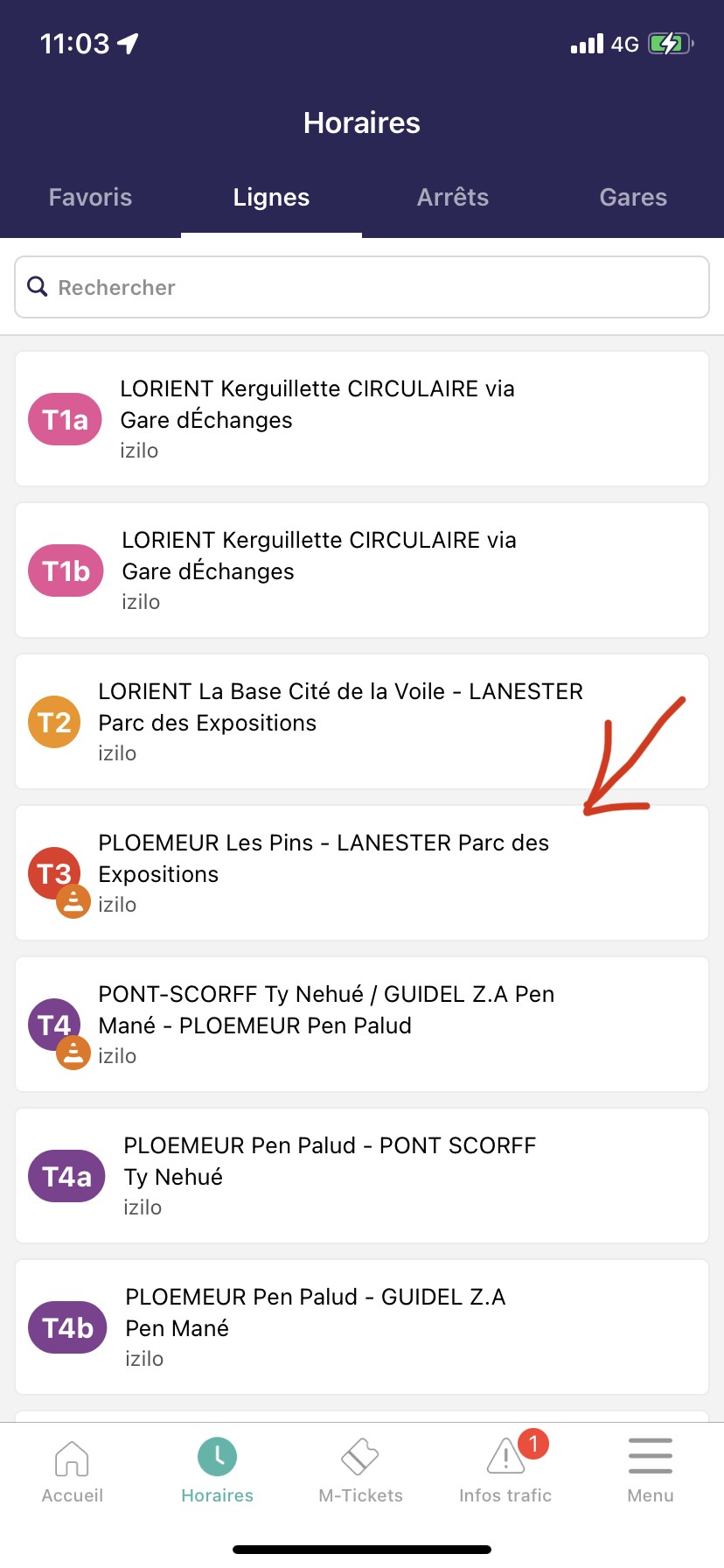Screen dimensions: 724x1568
Task: Open M-Tickets
Action: point(360,1472)
